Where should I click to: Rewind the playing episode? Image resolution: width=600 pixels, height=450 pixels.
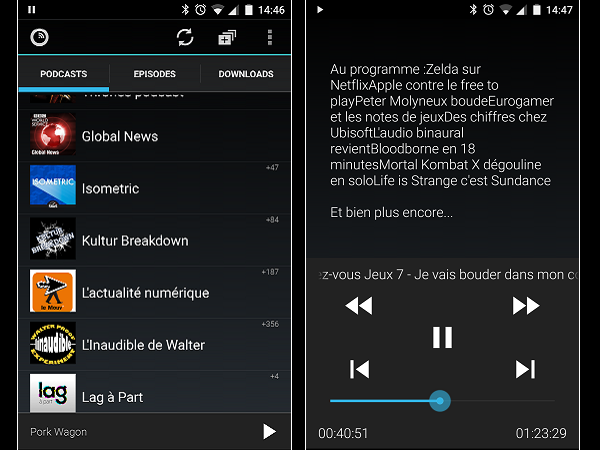tap(358, 306)
